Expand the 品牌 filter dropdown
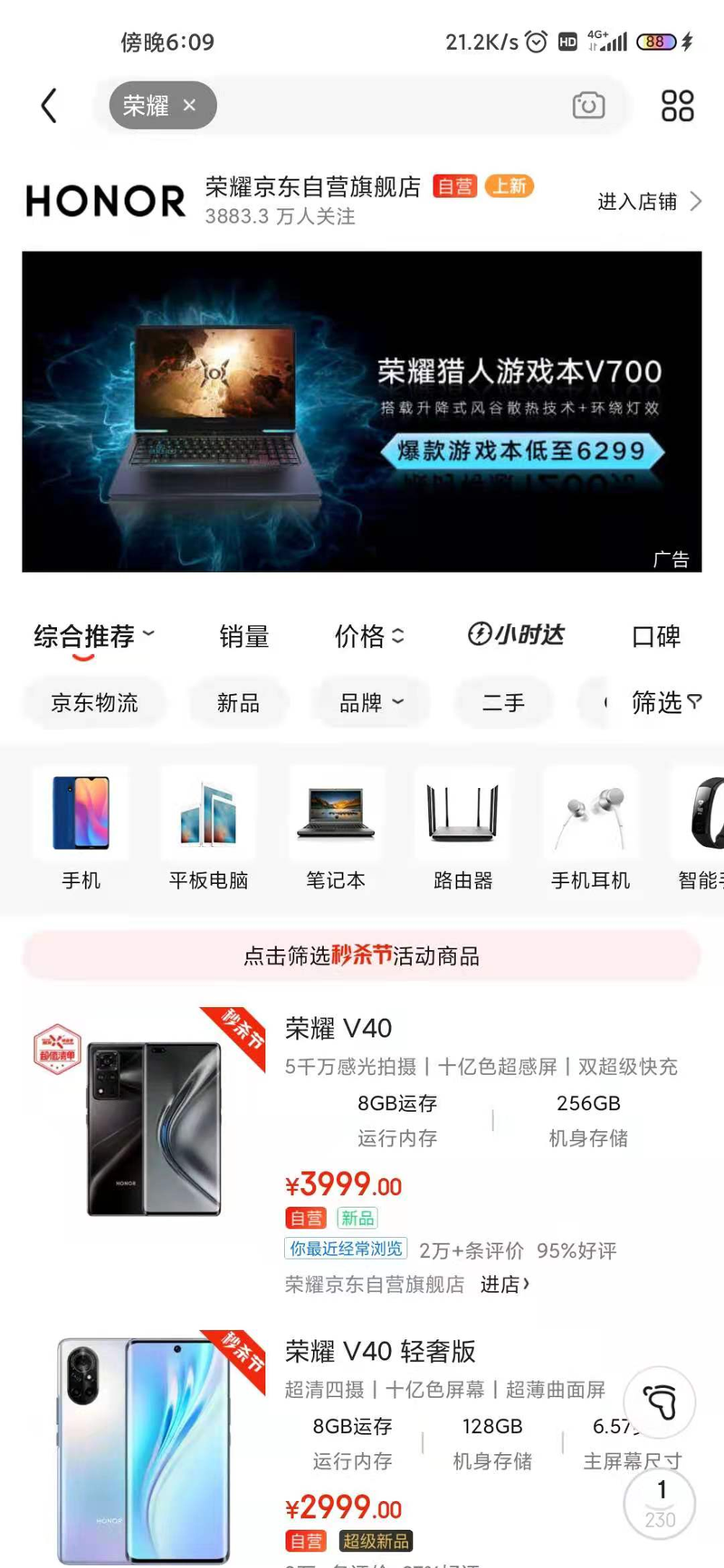Image resolution: width=724 pixels, height=1568 pixels. pos(371,703)
